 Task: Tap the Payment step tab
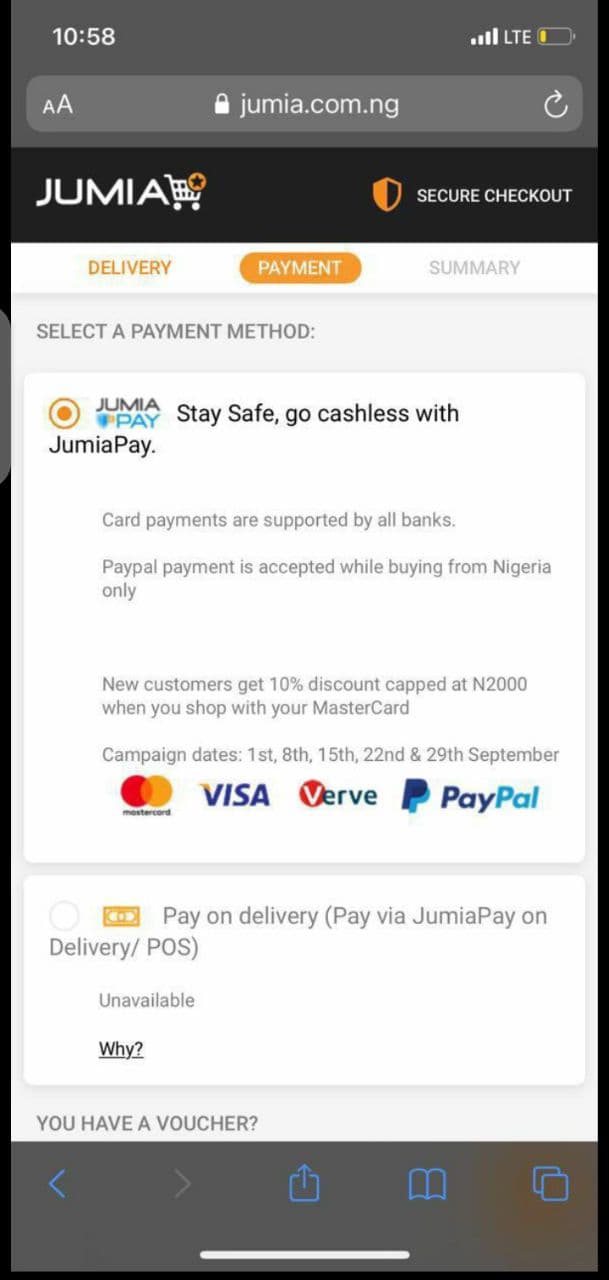pos(300,268)
